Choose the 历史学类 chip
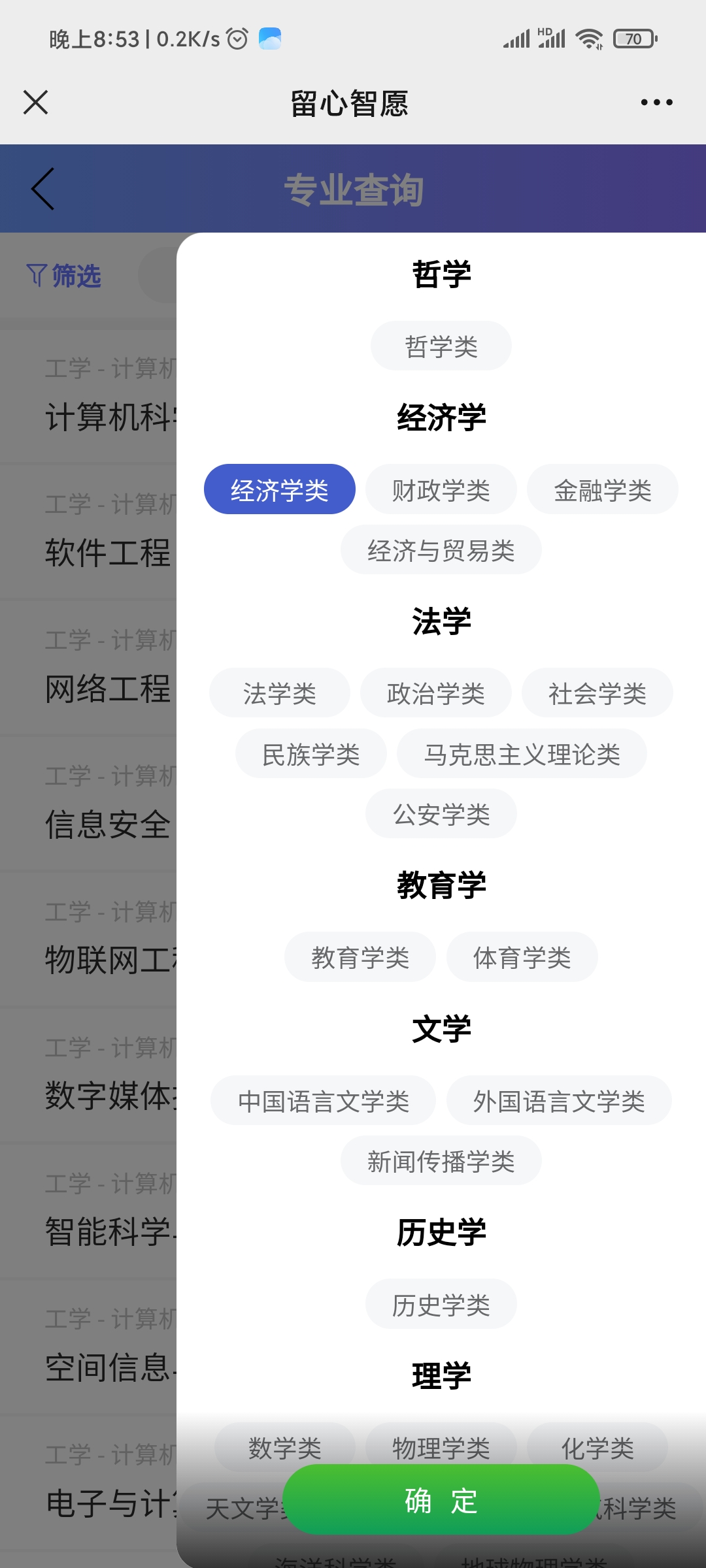Screen dimensions: 706x1568 pyautogui.click(x=441, y=1305)
